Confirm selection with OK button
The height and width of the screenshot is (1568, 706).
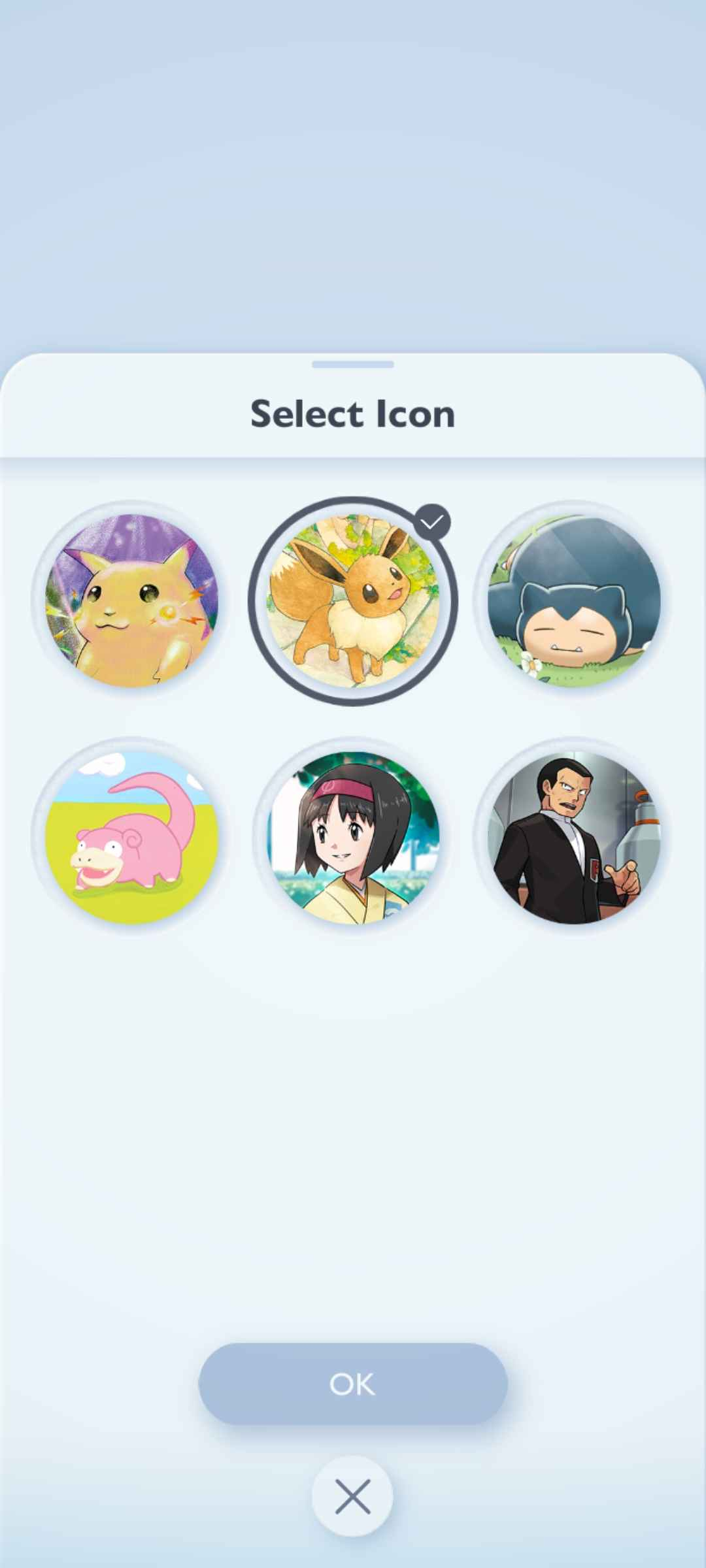pyautogui.click(x=353, y=1384)
